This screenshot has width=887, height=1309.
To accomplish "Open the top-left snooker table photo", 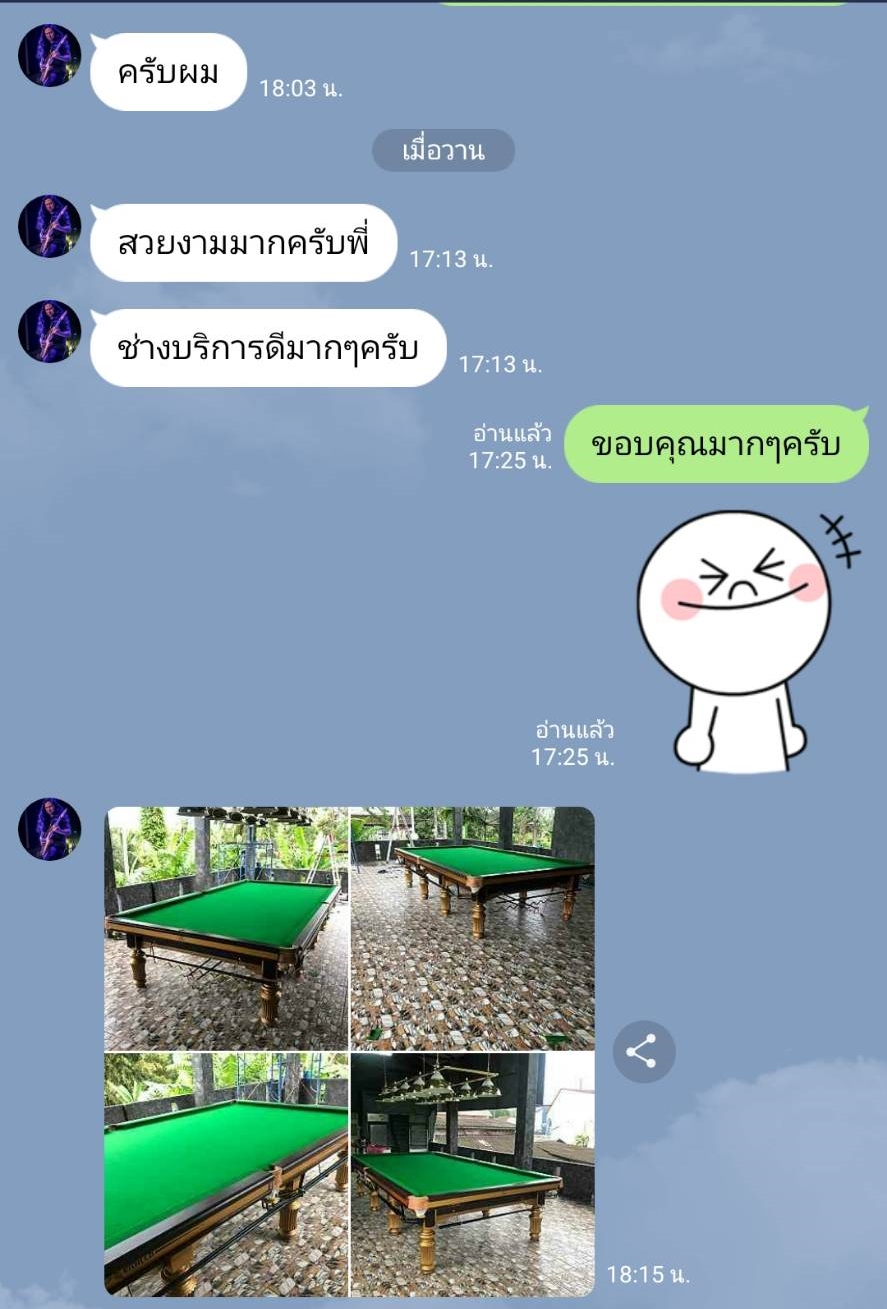I will click(x=227, y=928).
